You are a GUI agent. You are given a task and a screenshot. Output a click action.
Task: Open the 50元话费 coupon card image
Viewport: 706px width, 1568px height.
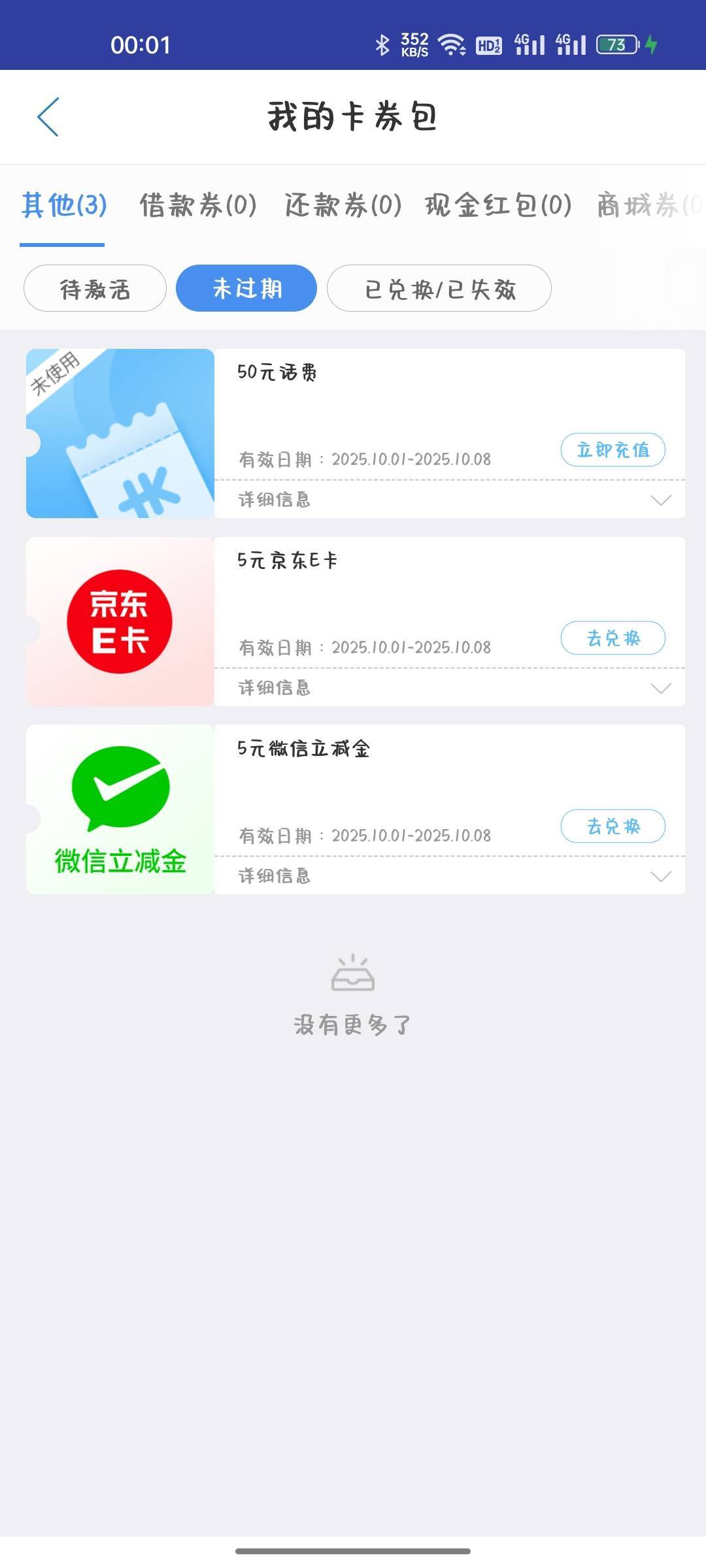coord(120,433)
